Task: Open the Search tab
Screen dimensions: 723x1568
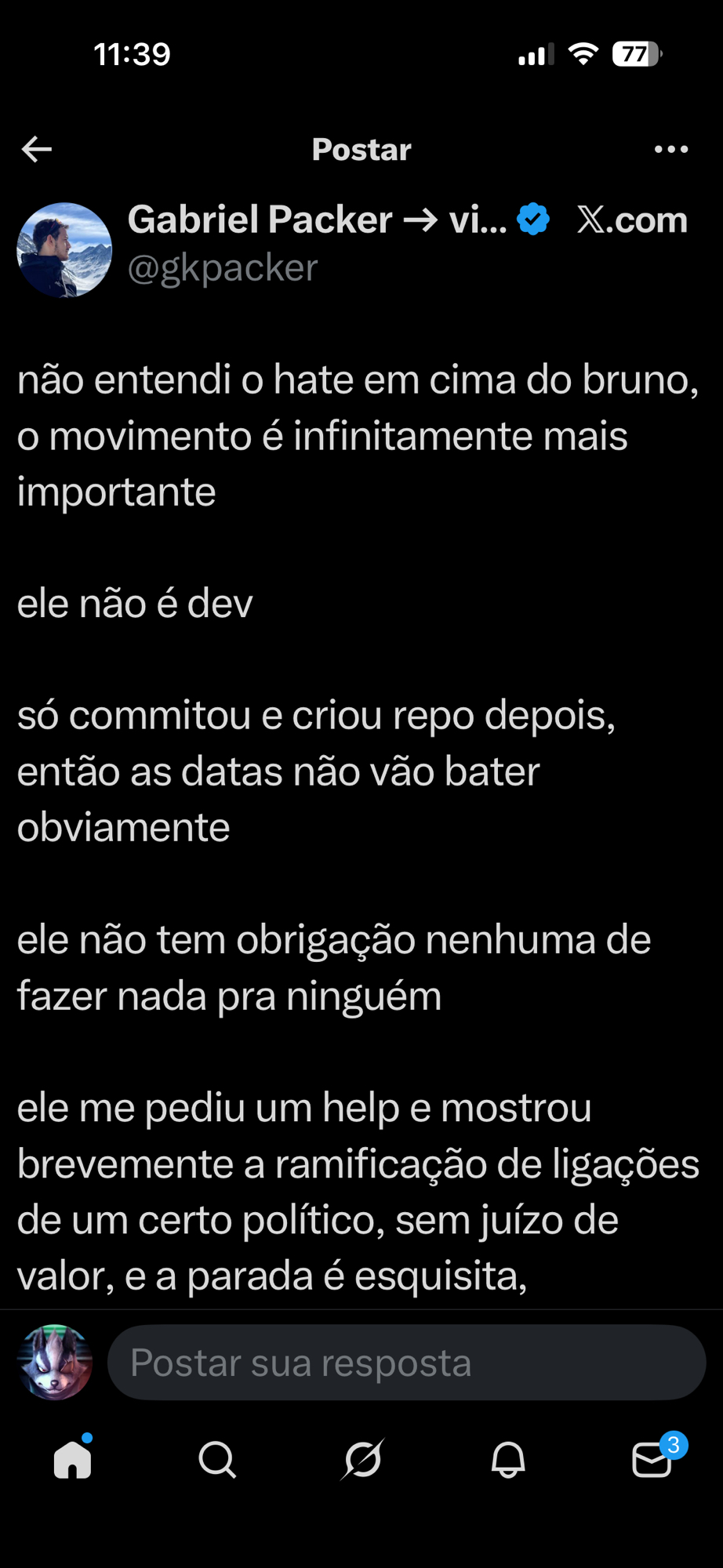Action: click(x=217, y=1460)
